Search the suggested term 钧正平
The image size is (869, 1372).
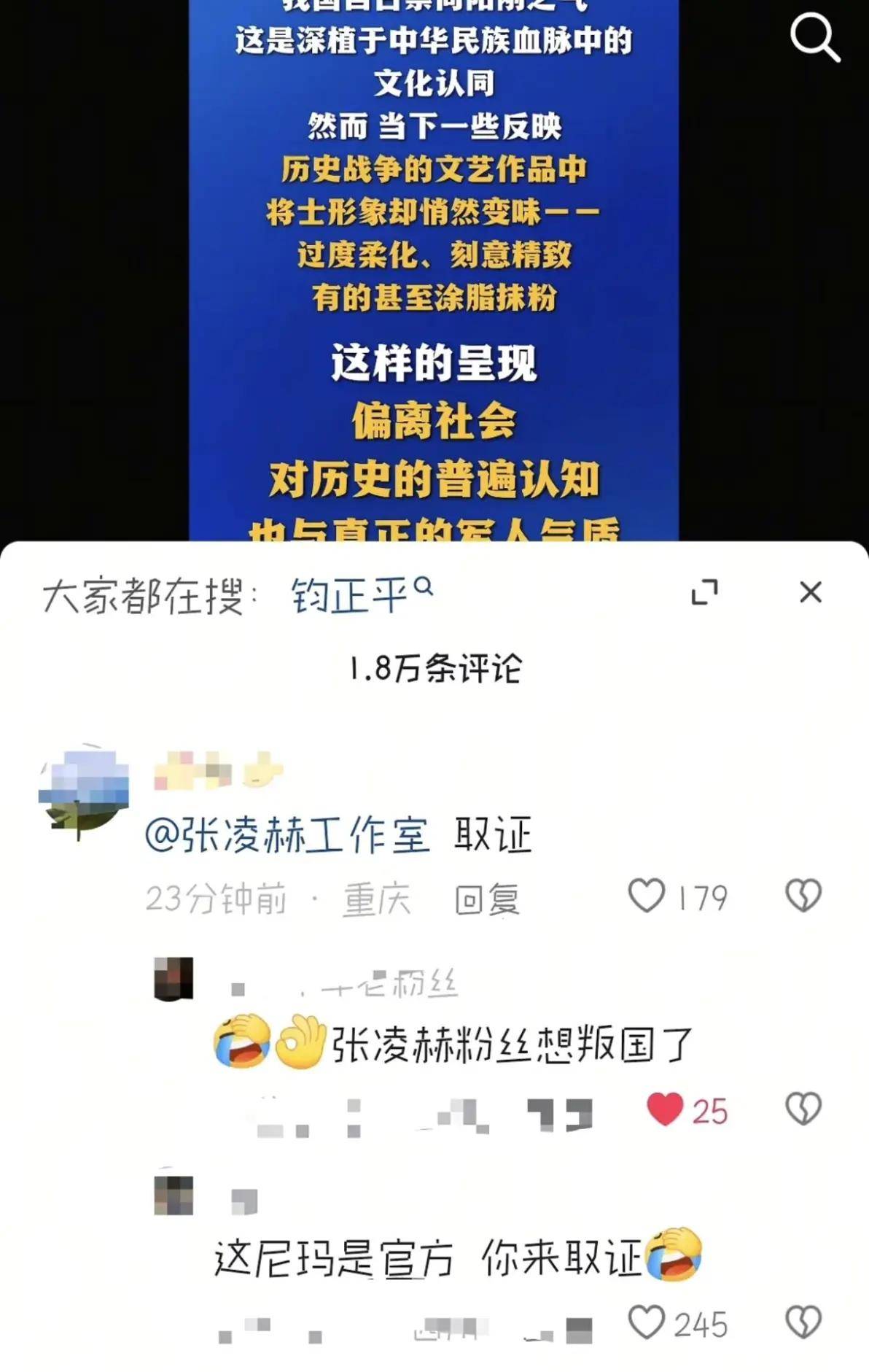(362, 594)
